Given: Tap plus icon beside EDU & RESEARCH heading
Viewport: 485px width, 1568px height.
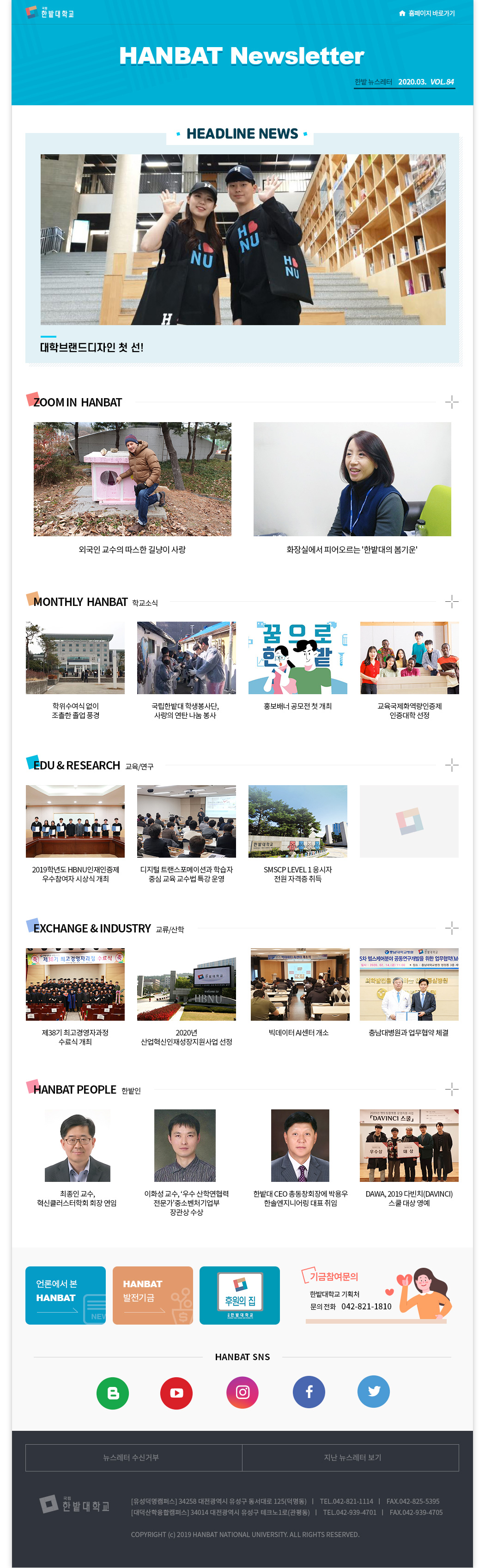Looking at the screenshot, I should (x=452, y=764).
